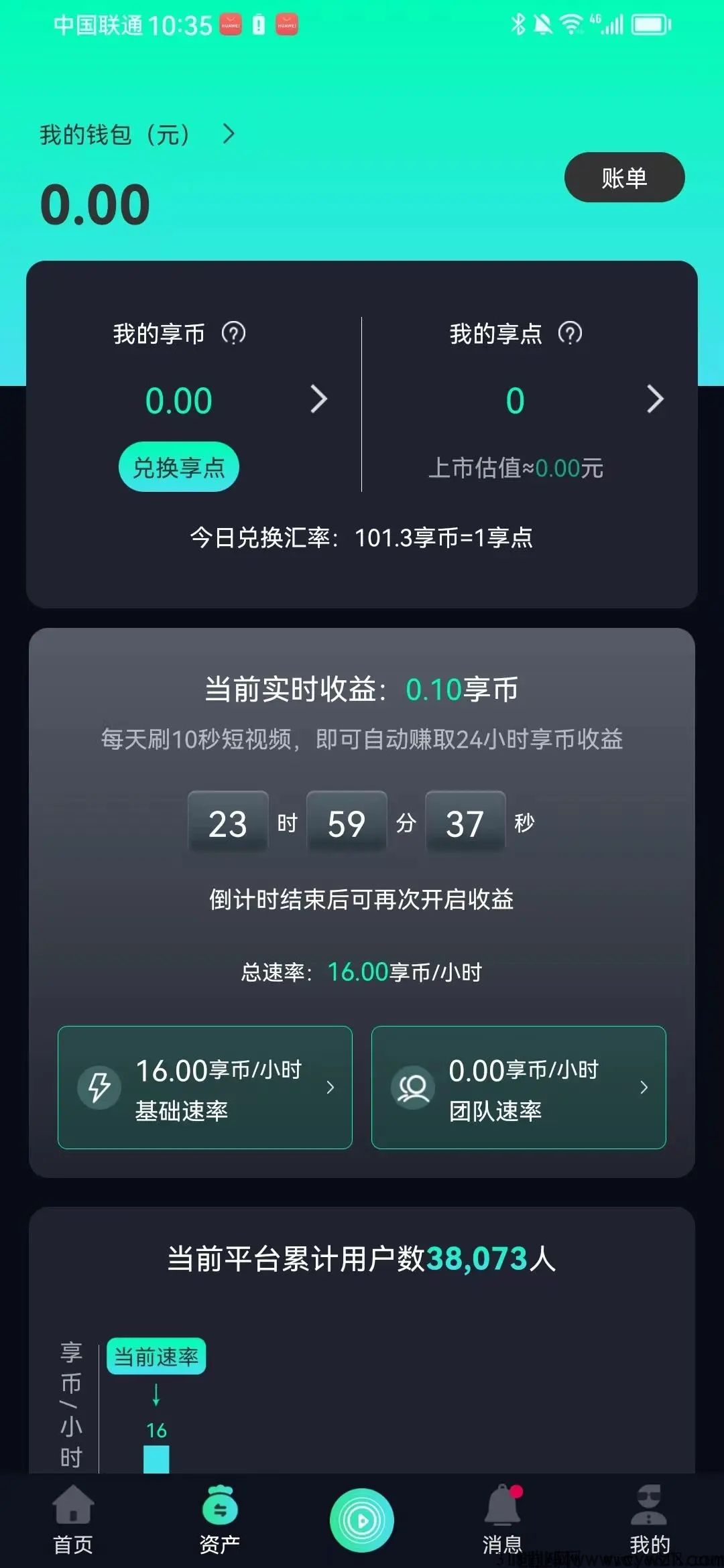Image resolution: width=724 pixels, height=1568 pixels.
Task: Go to the 消息 messages tab
Action: point(502,1520)
